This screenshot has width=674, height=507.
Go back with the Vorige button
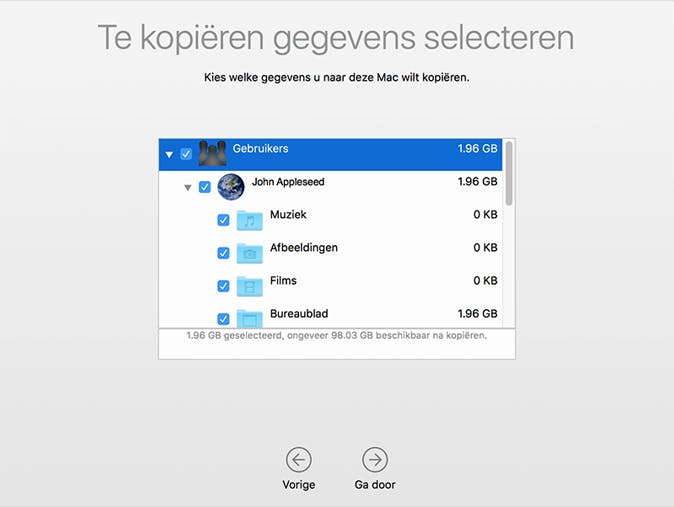tap(299, 460)
